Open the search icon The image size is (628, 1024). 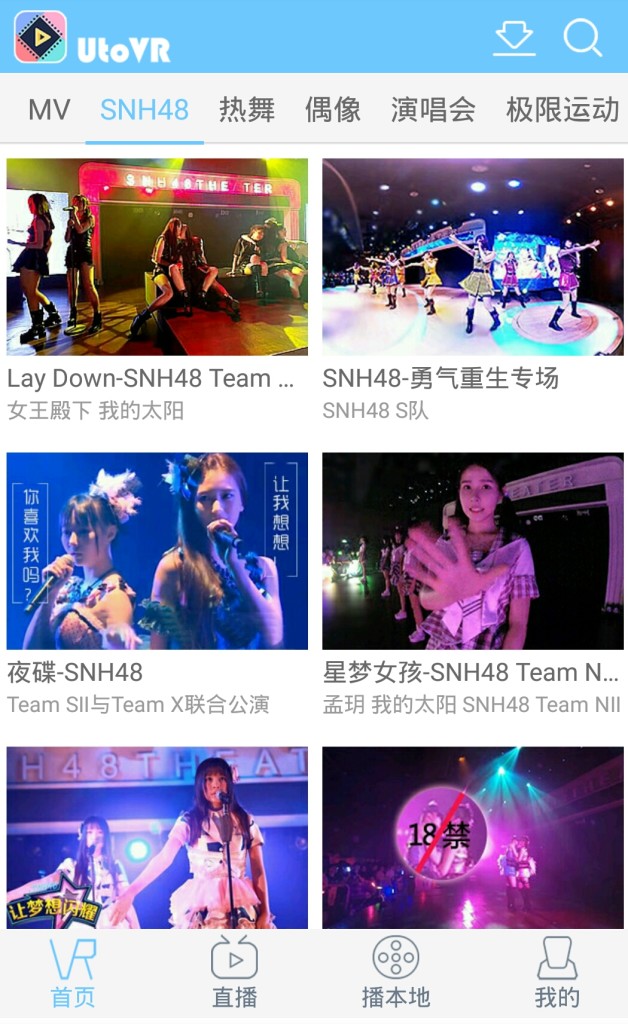click(582, 38)
